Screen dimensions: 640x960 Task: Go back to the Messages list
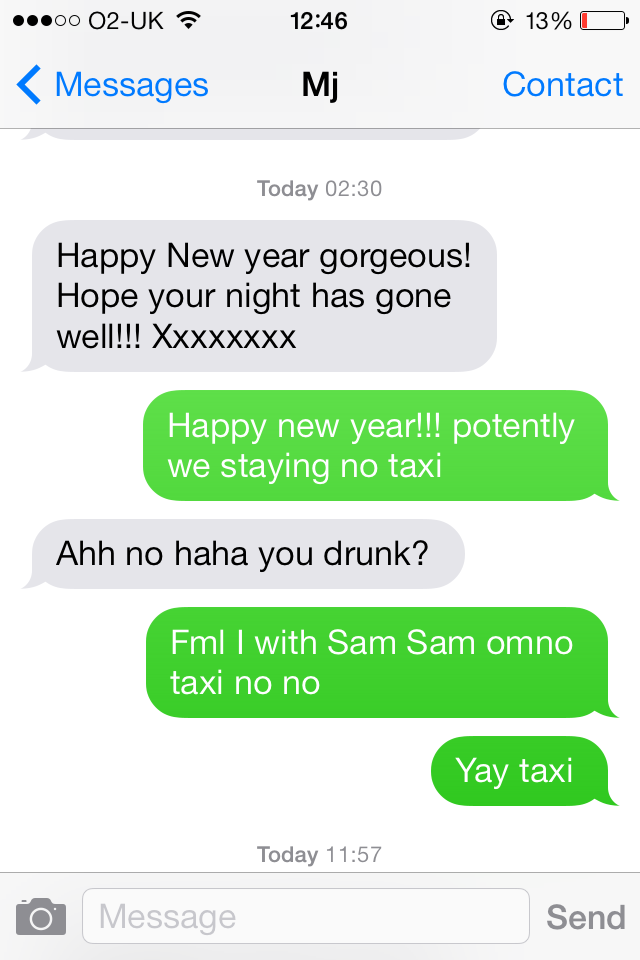[112, 85]
